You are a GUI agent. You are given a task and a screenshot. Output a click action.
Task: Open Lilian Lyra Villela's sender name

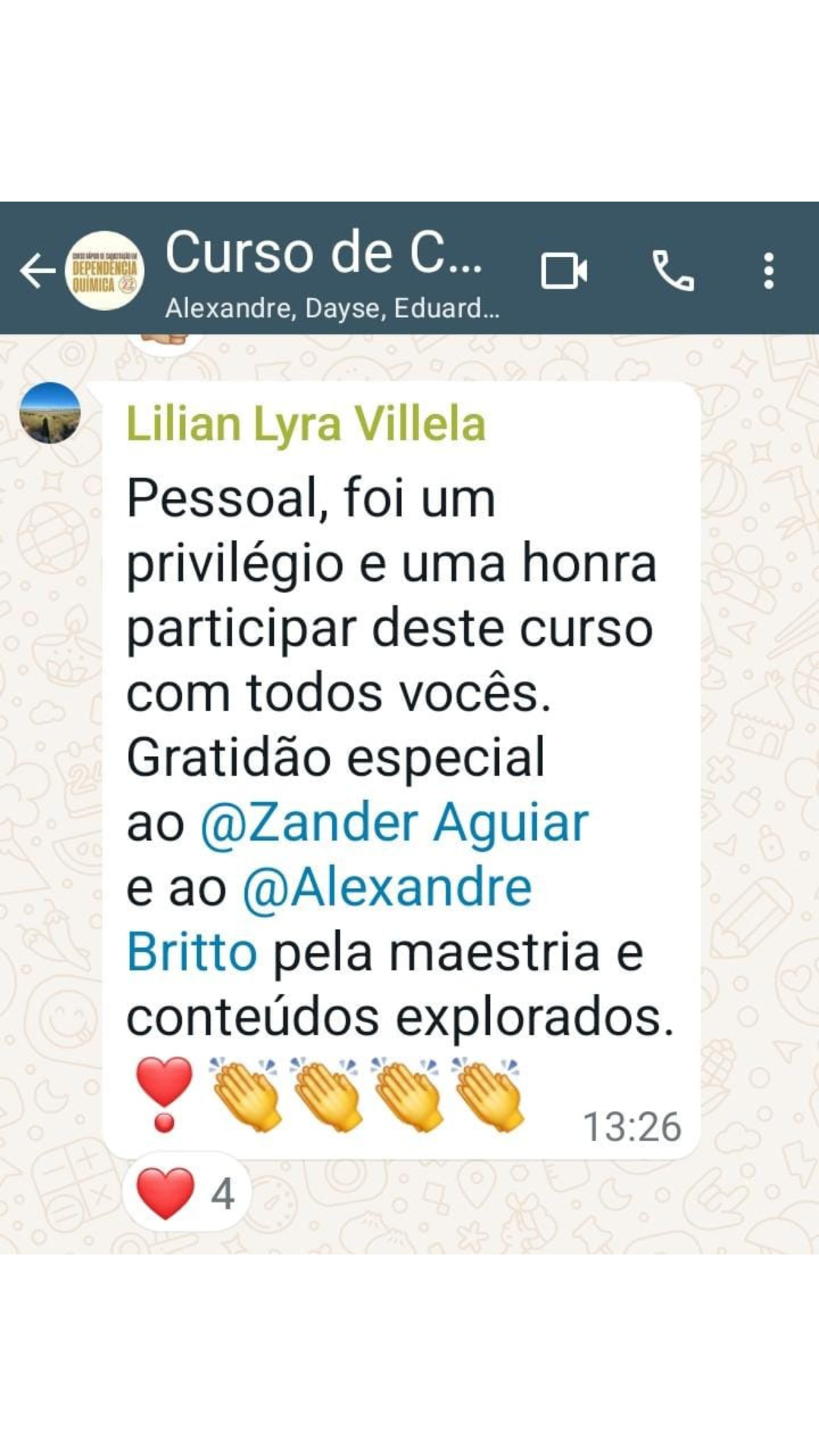point(305,424)
